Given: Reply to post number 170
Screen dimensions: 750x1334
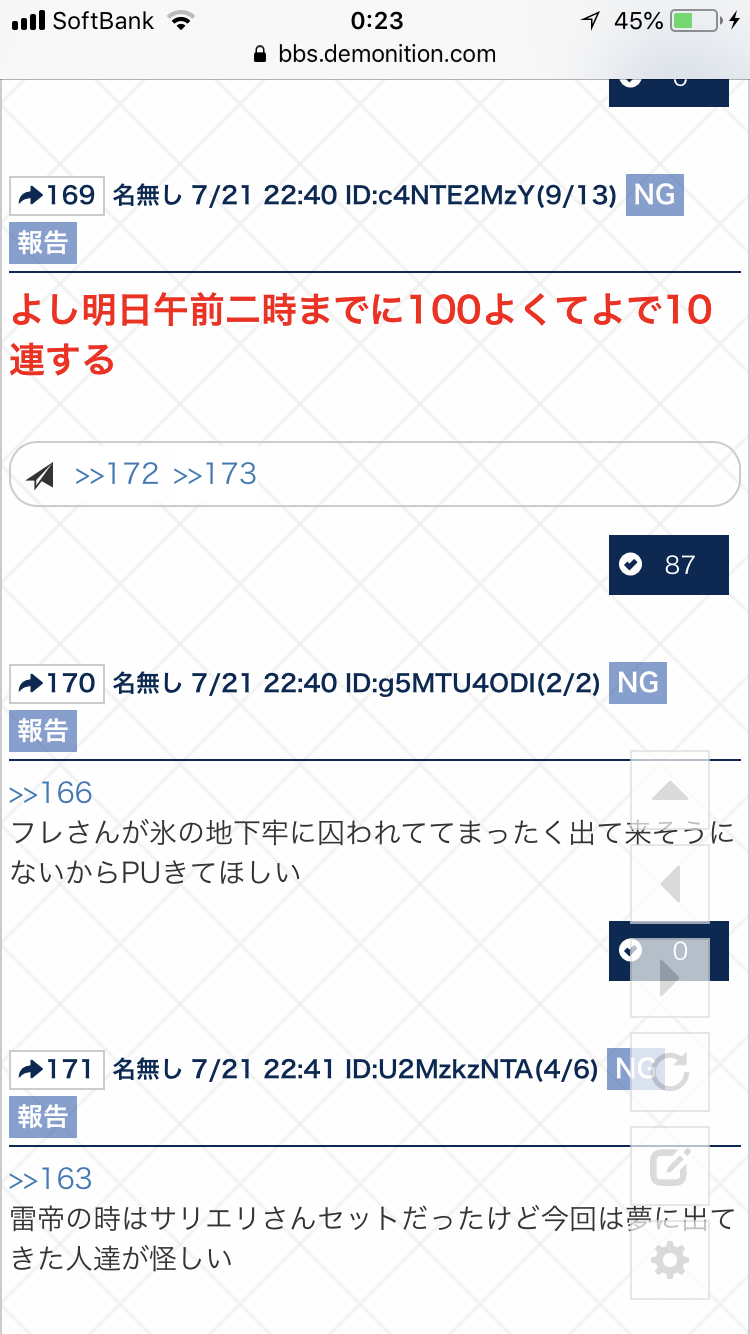Looking at the screenshot, I should (57, 684).
